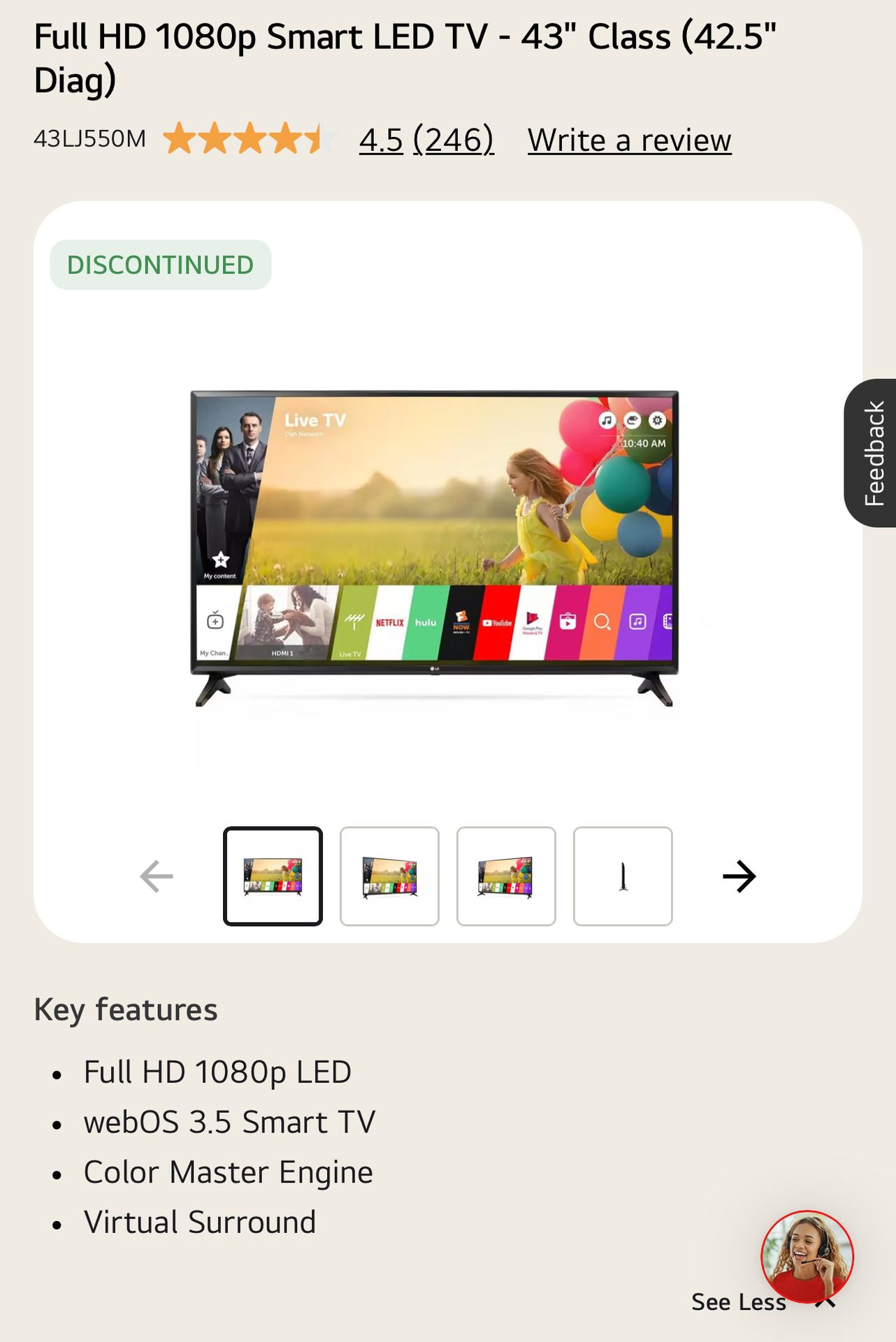Viewport: 896px width, 1342px height.
Task: Open the main TV product image
Action: [435, 549]
